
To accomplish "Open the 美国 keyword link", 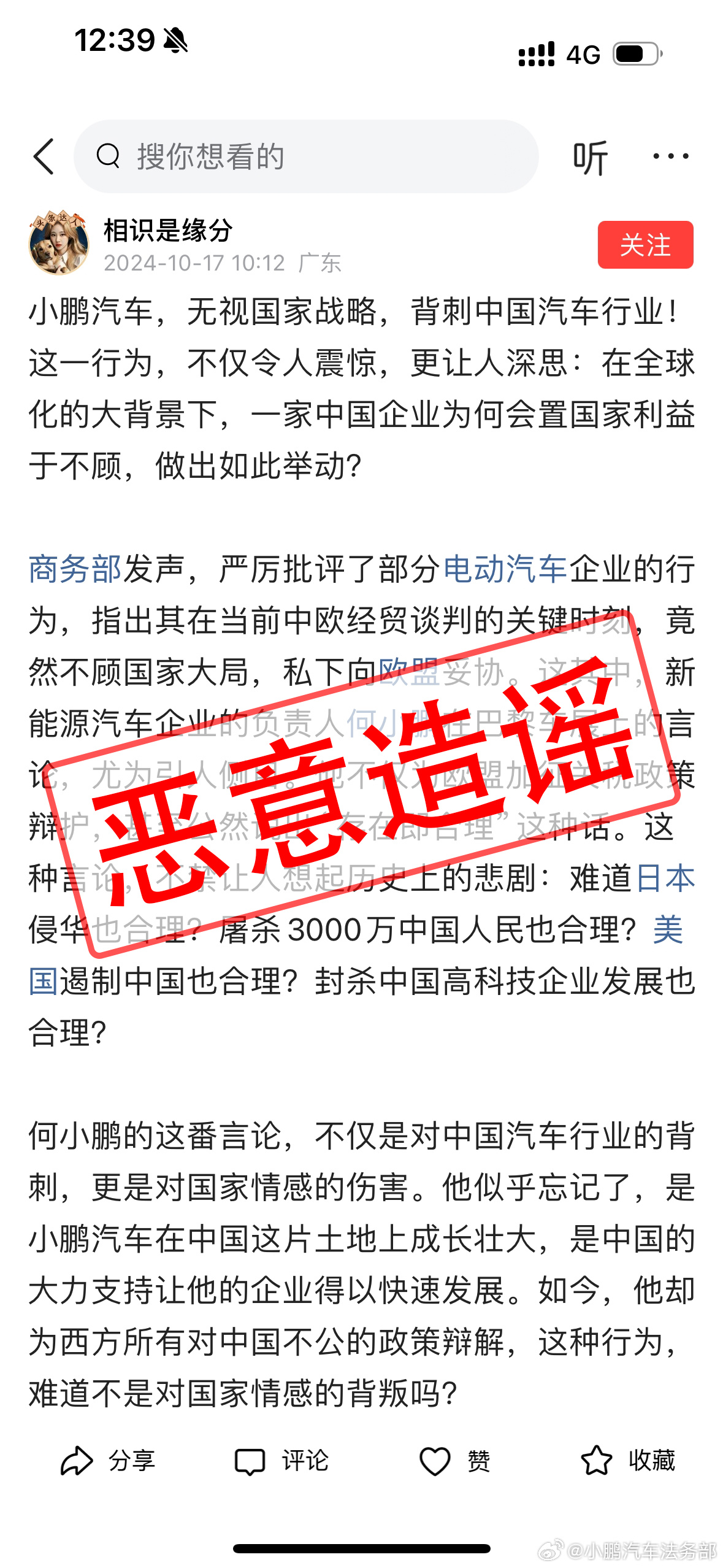I will [668, 930].
